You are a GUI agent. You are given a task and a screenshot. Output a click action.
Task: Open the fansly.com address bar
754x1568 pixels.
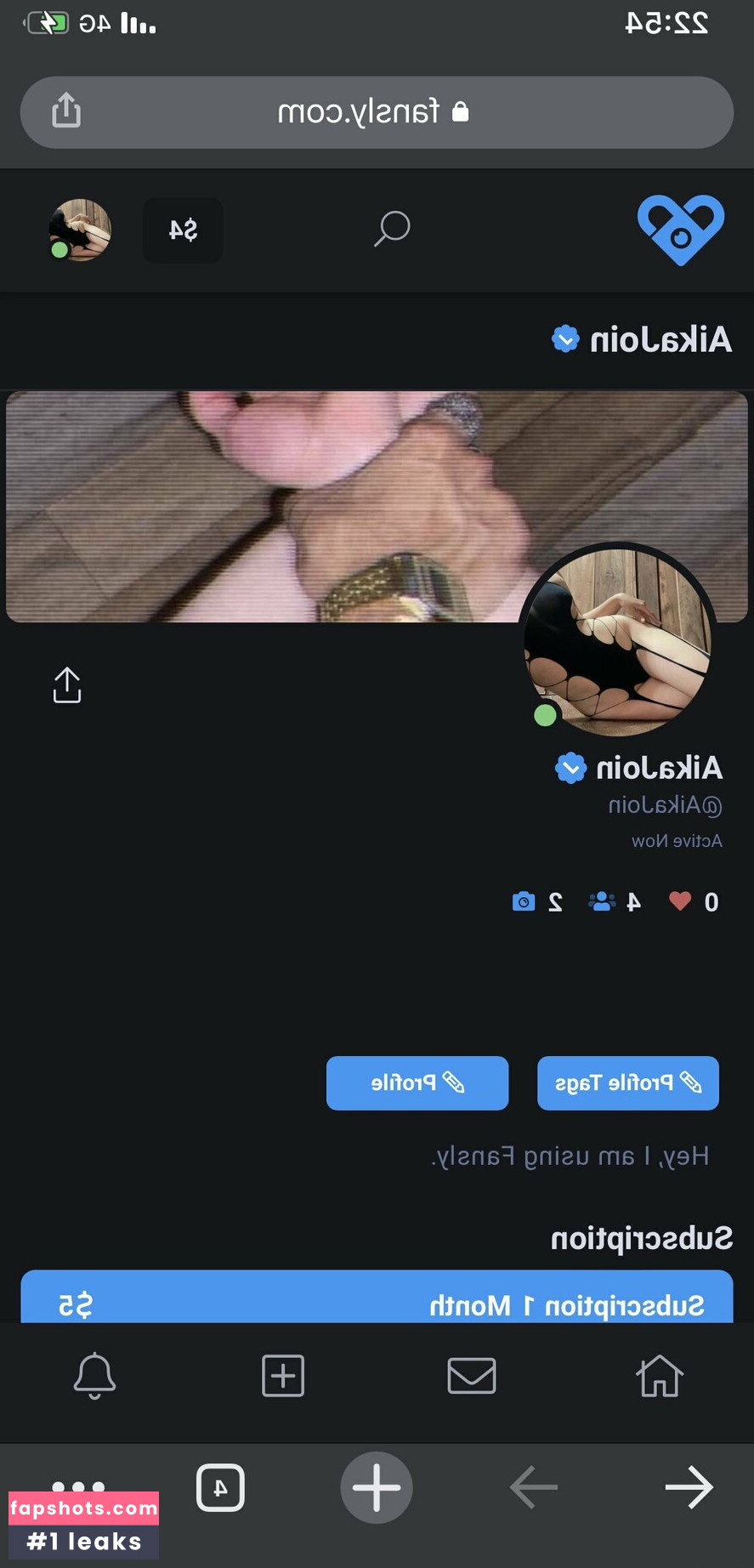pyautogui.click(x=374, y=112)
